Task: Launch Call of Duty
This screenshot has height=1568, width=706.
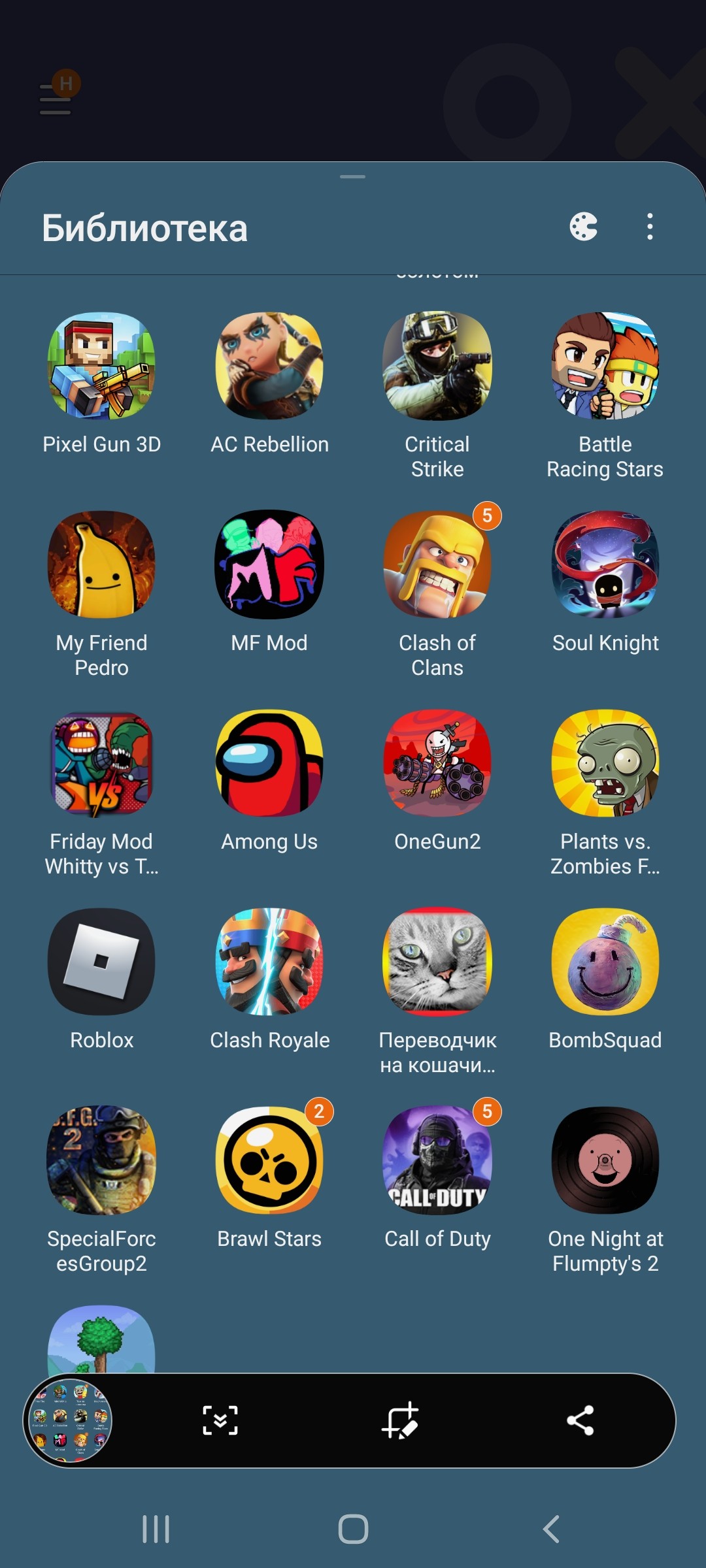Action: coord(437,1160)
